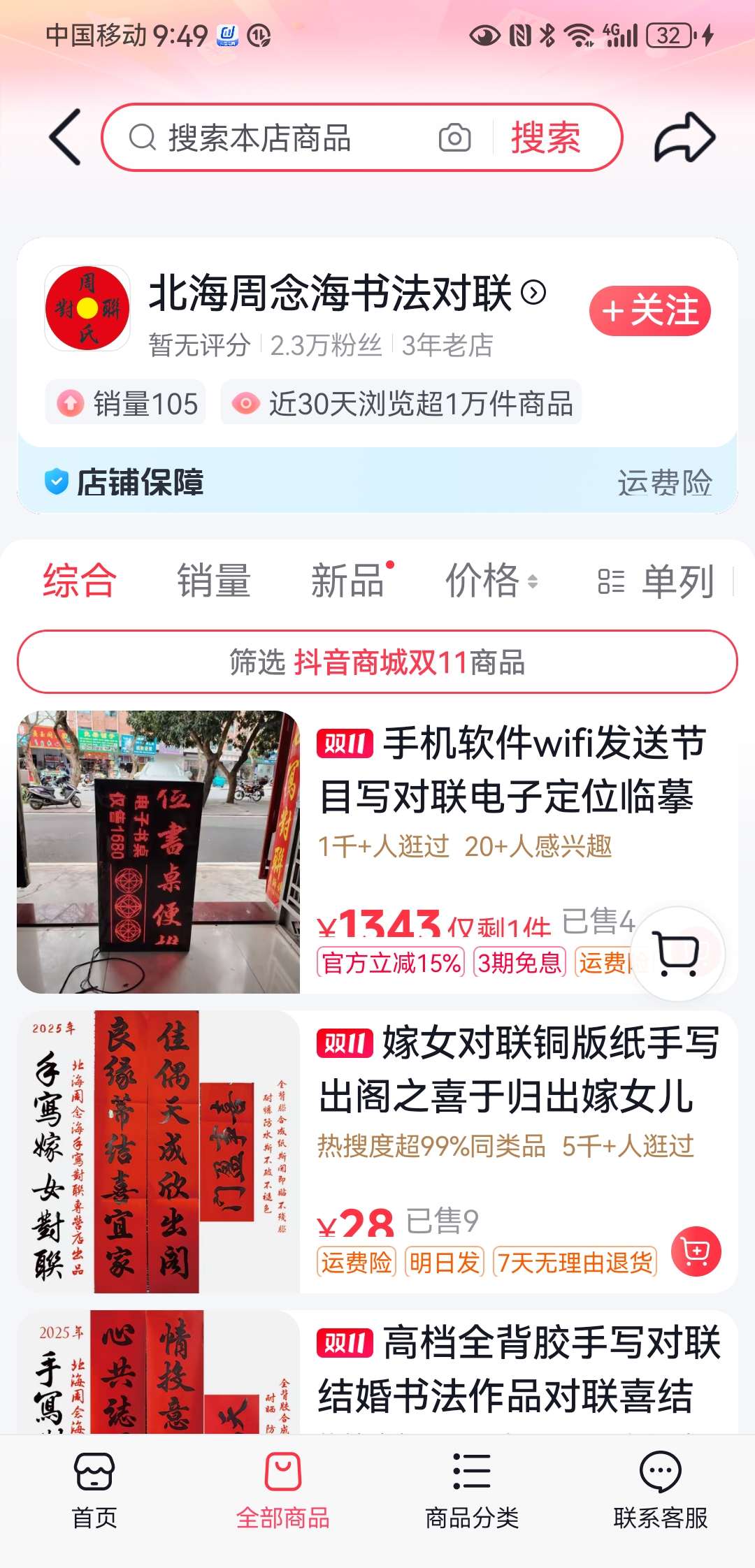View 店铺保障 guarantee details
This screenshot has width=755, height=1568.
click(377, 483)
